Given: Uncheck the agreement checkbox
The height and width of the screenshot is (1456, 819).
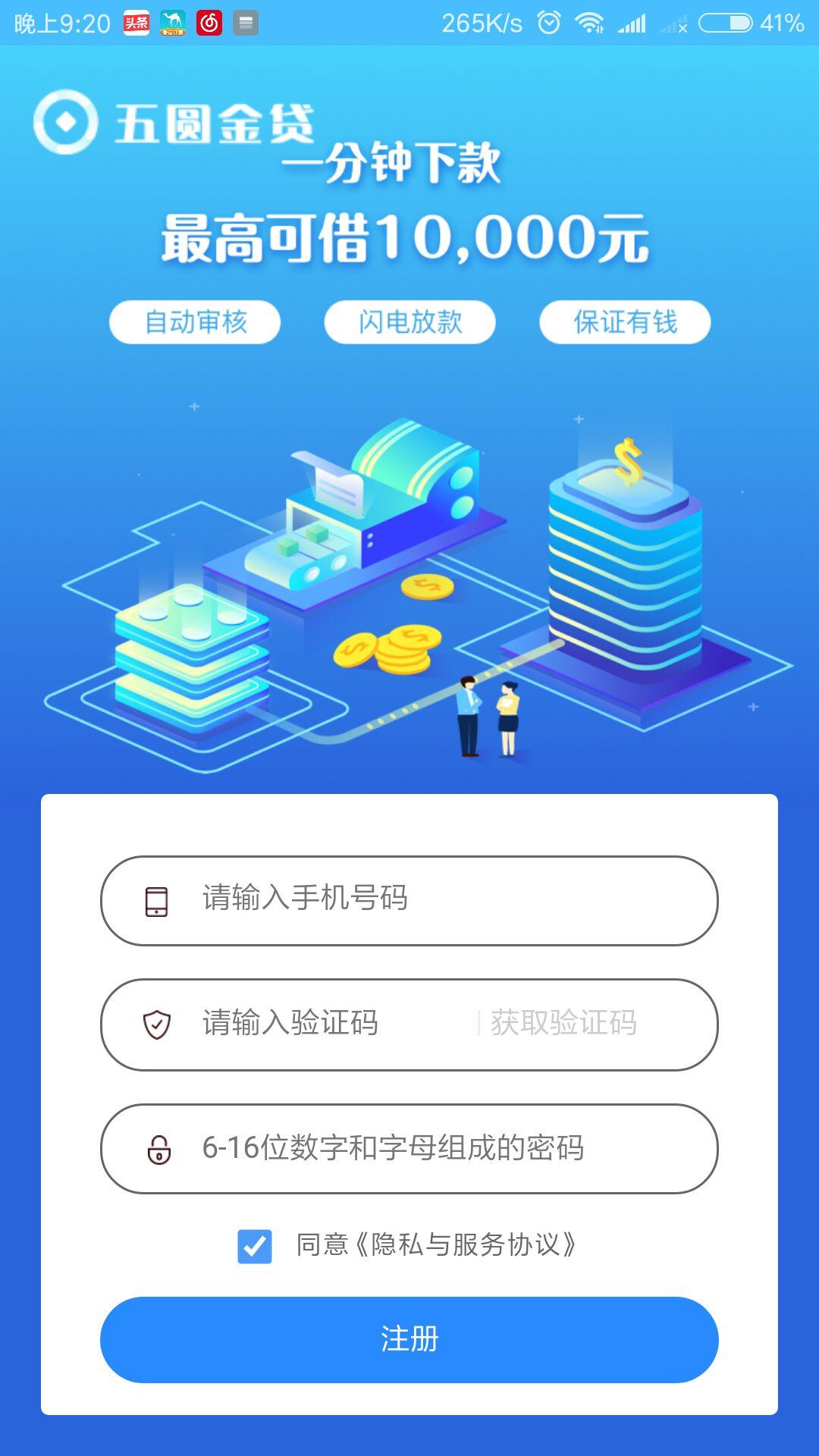Looking at the screenshot, I should [x=255, y=1247].
